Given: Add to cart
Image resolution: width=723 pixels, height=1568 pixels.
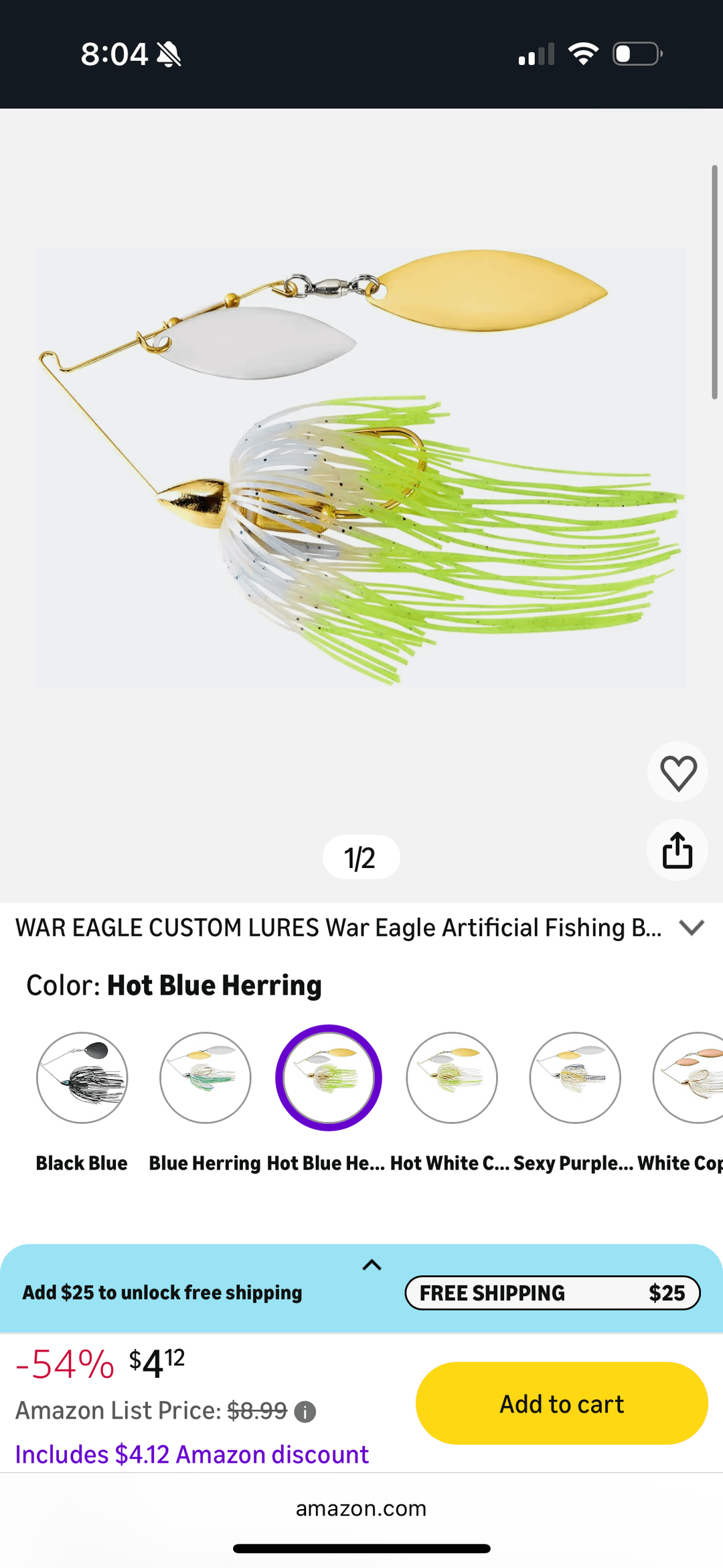Looking at the screenshot, I should pos(562,1403).
